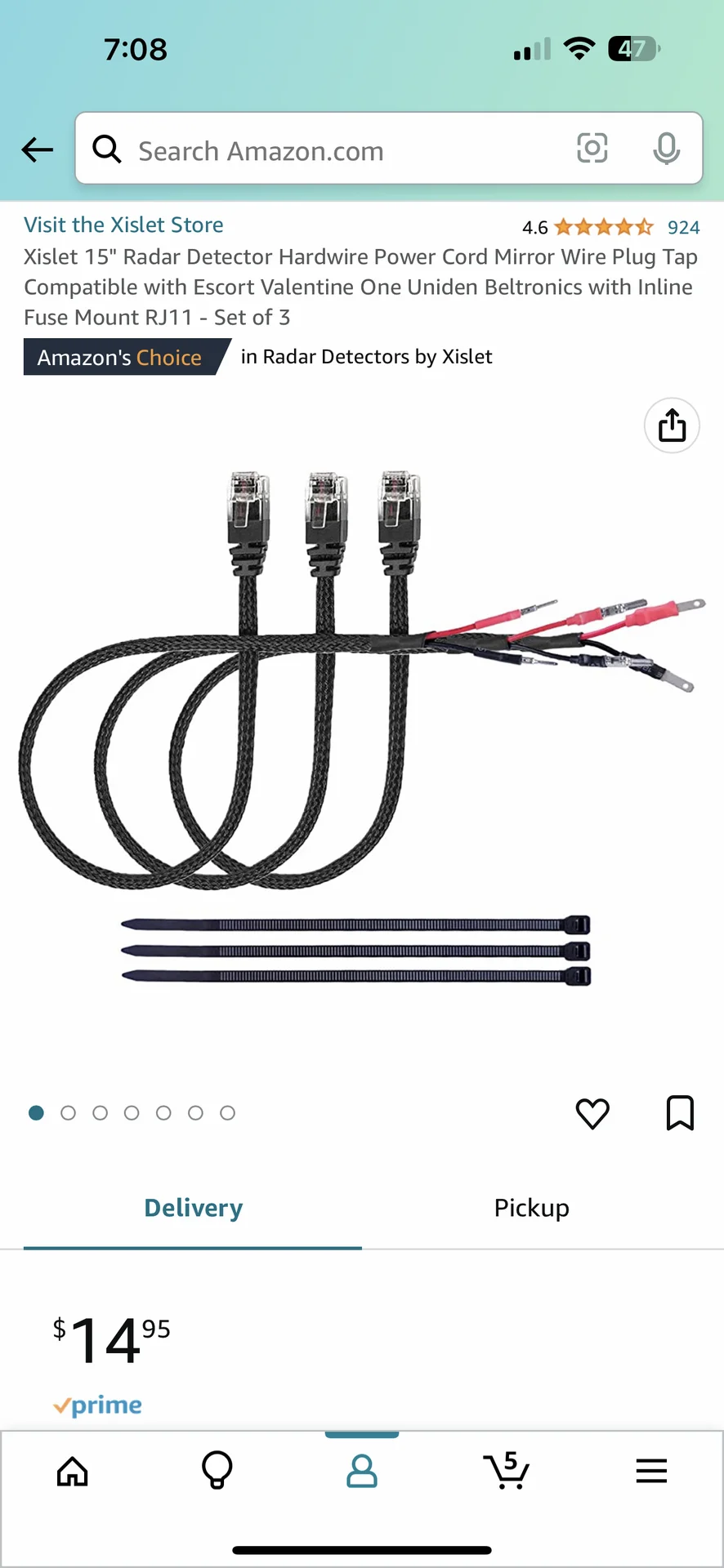Go to the Home tab
This screenshot has height=1568, width=724.
[72, 1471]
